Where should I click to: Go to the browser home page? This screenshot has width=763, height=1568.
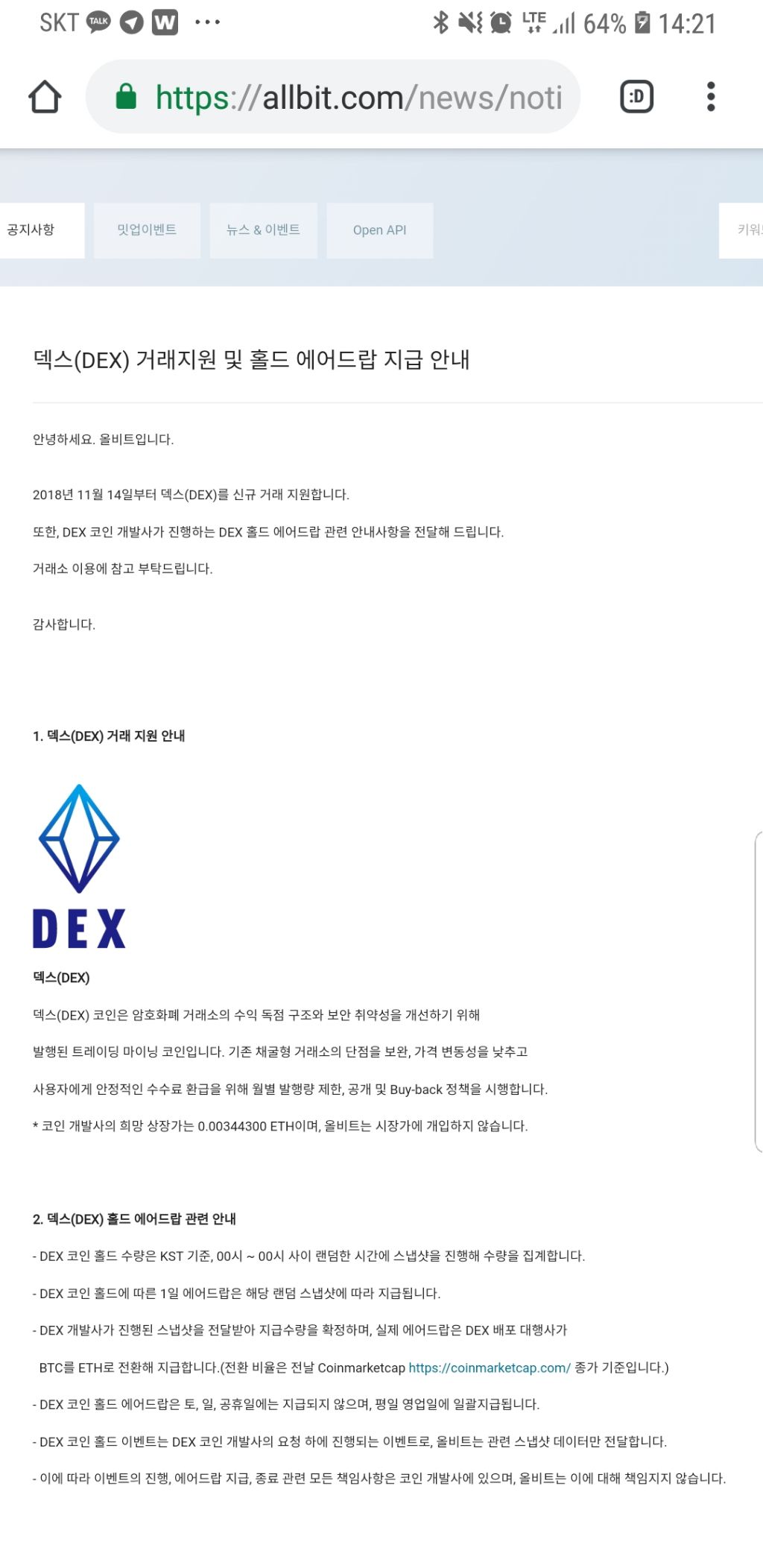45,97
